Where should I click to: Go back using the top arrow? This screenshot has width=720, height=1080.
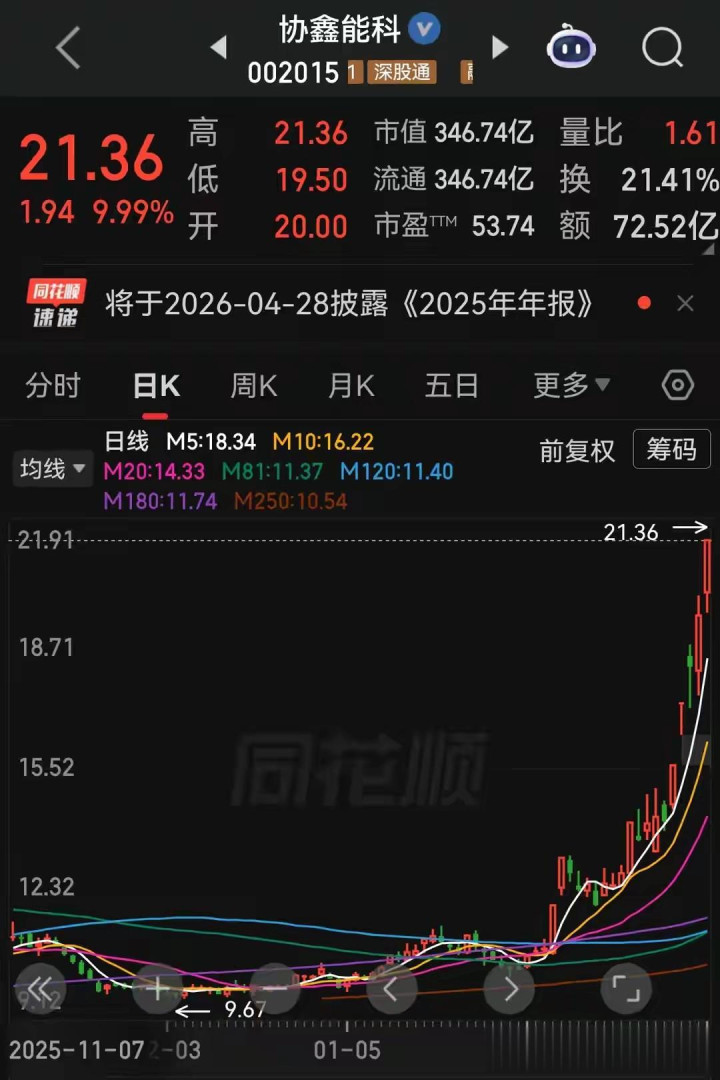pos(67,47)
